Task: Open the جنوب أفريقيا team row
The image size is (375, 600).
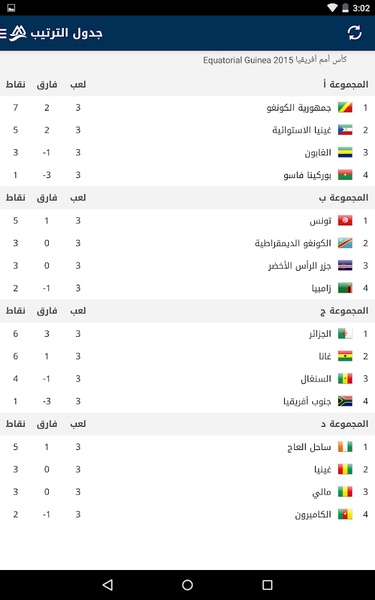Action: coord(188,401)
